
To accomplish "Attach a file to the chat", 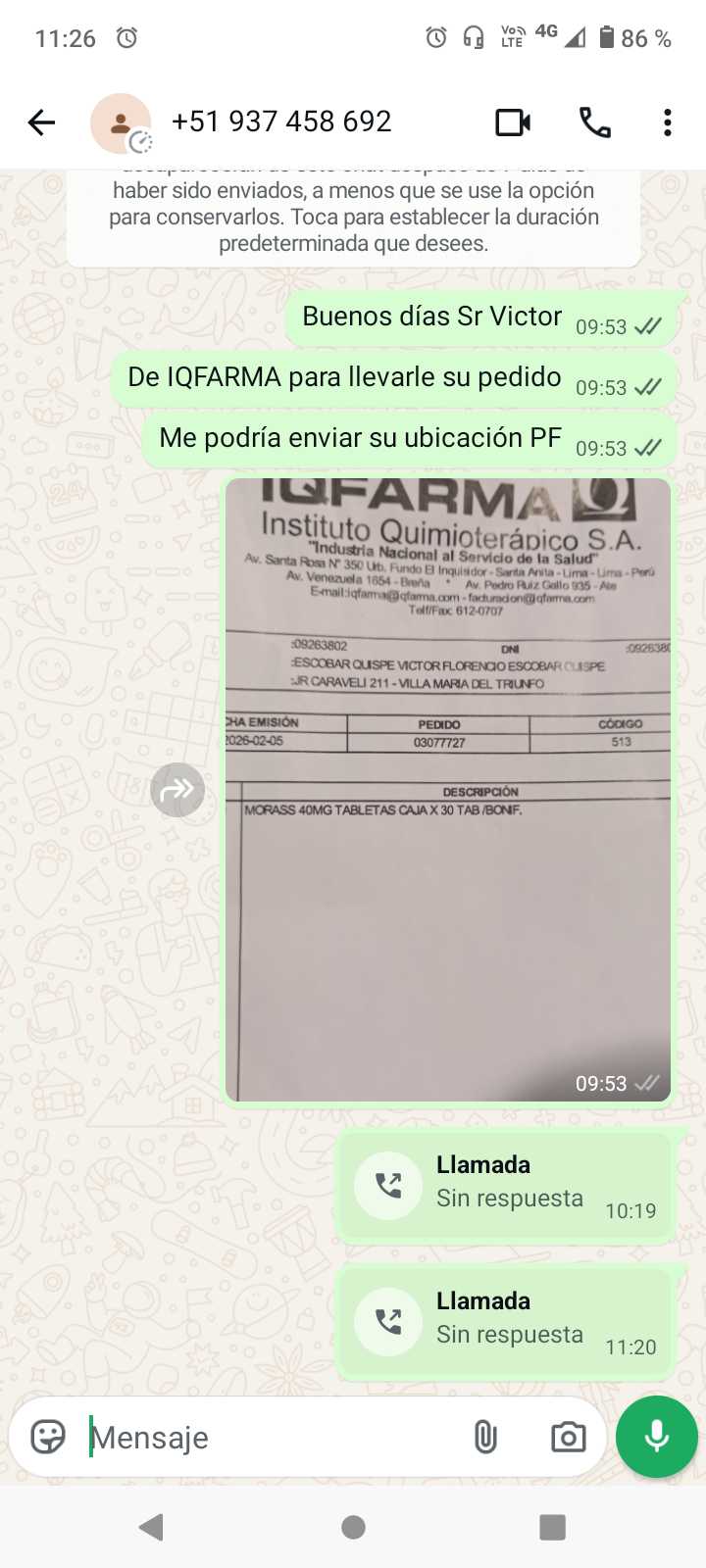I will [x=485, y=1438].
